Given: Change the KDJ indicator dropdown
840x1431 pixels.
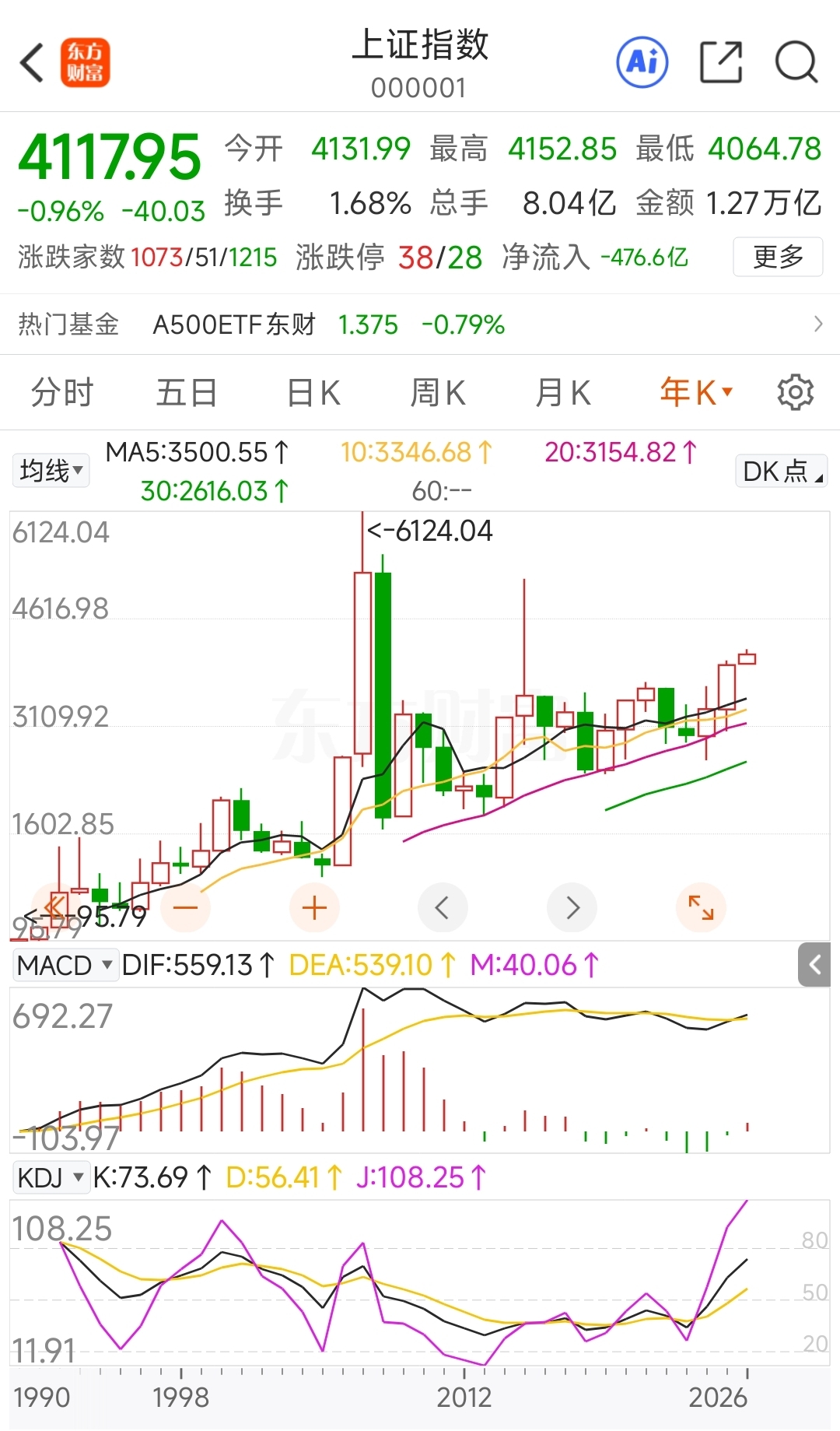Looking at the screenshot, I should pyautogui.click(x=51, y=1177).
